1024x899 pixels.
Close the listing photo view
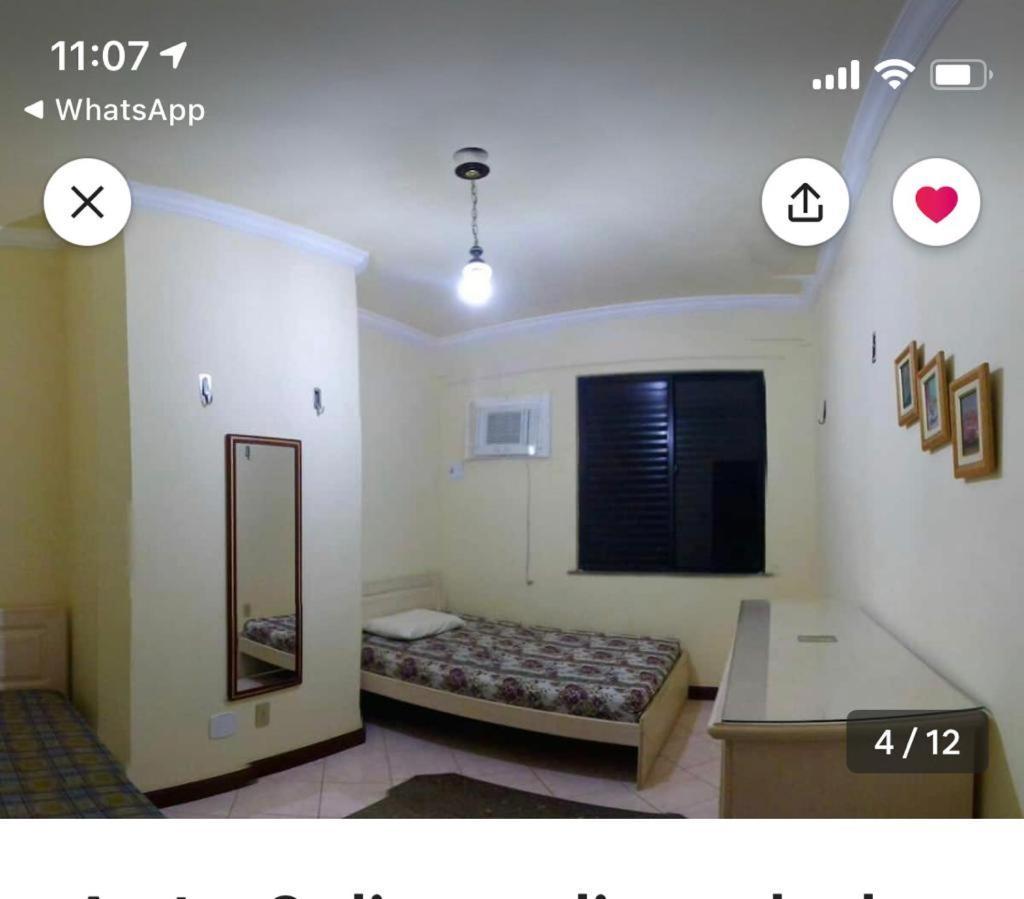point(87,202)
